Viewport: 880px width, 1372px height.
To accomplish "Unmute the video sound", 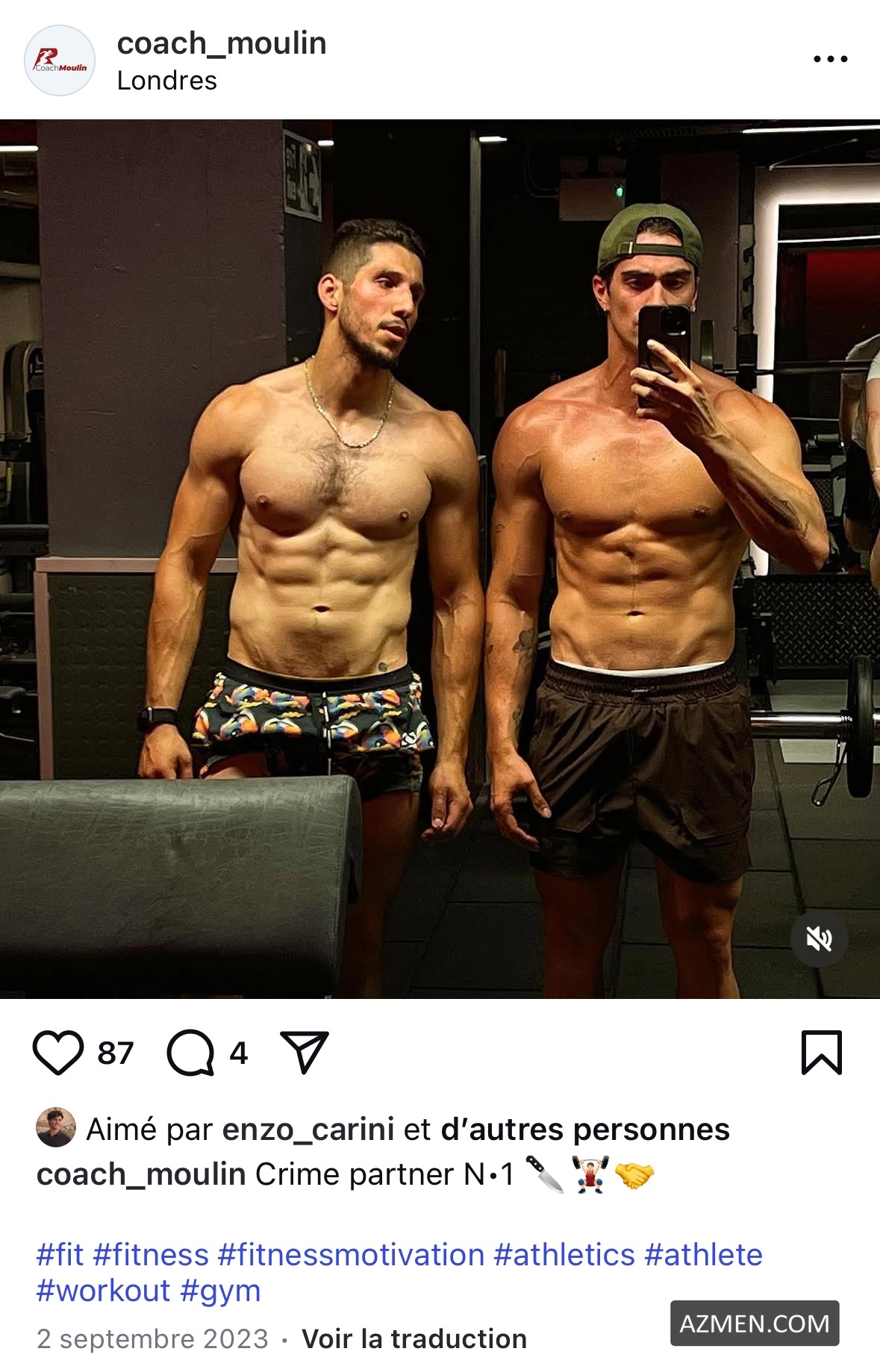I will click(819, 939).
